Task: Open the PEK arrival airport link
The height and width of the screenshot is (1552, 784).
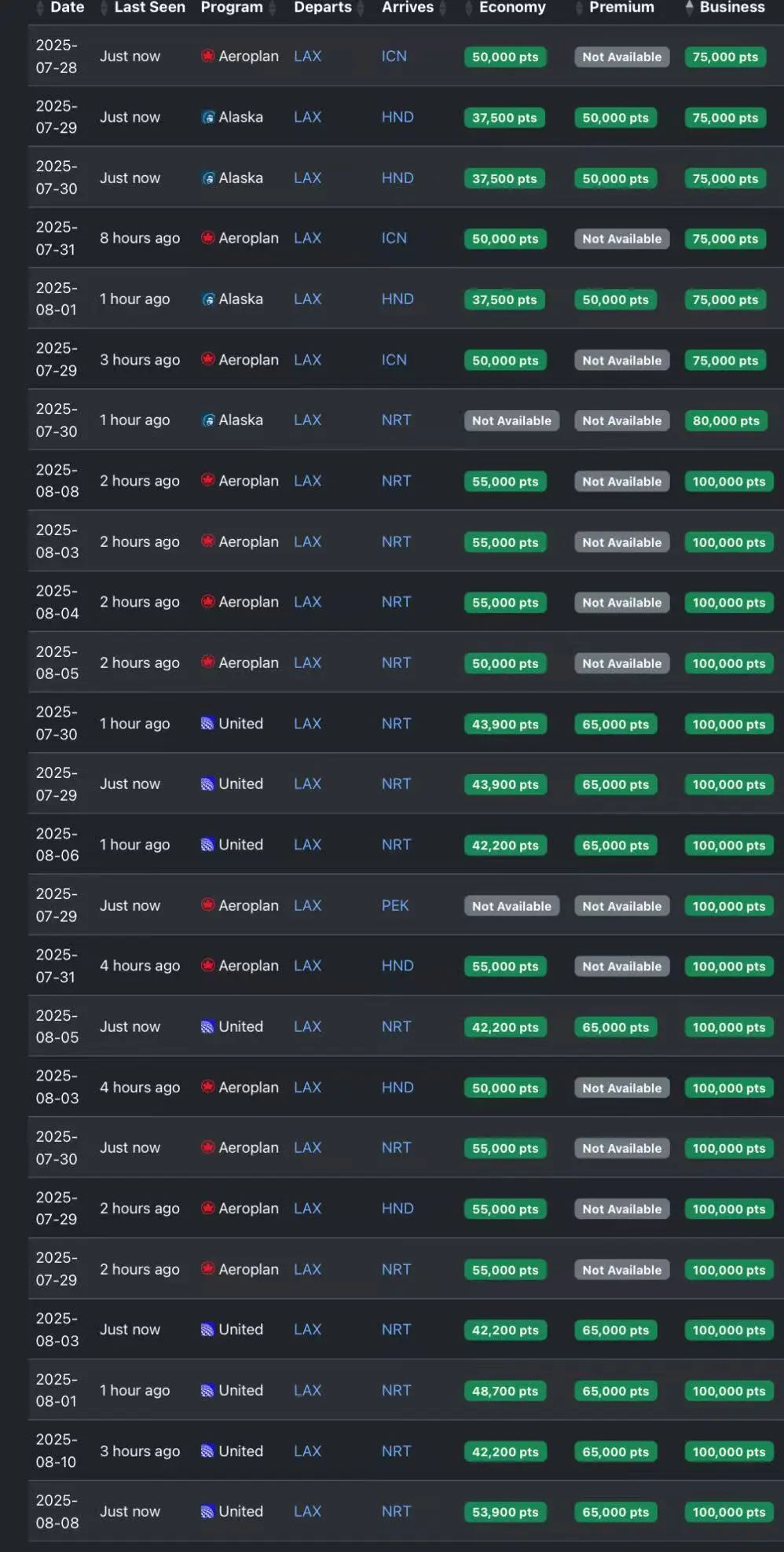Action: click(395, 905)
